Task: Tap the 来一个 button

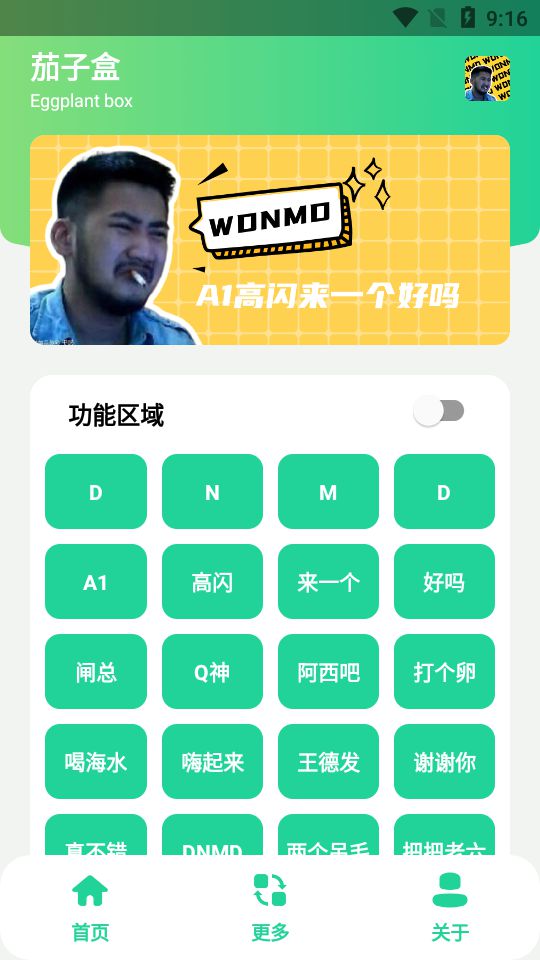Action: pos(328,582)
